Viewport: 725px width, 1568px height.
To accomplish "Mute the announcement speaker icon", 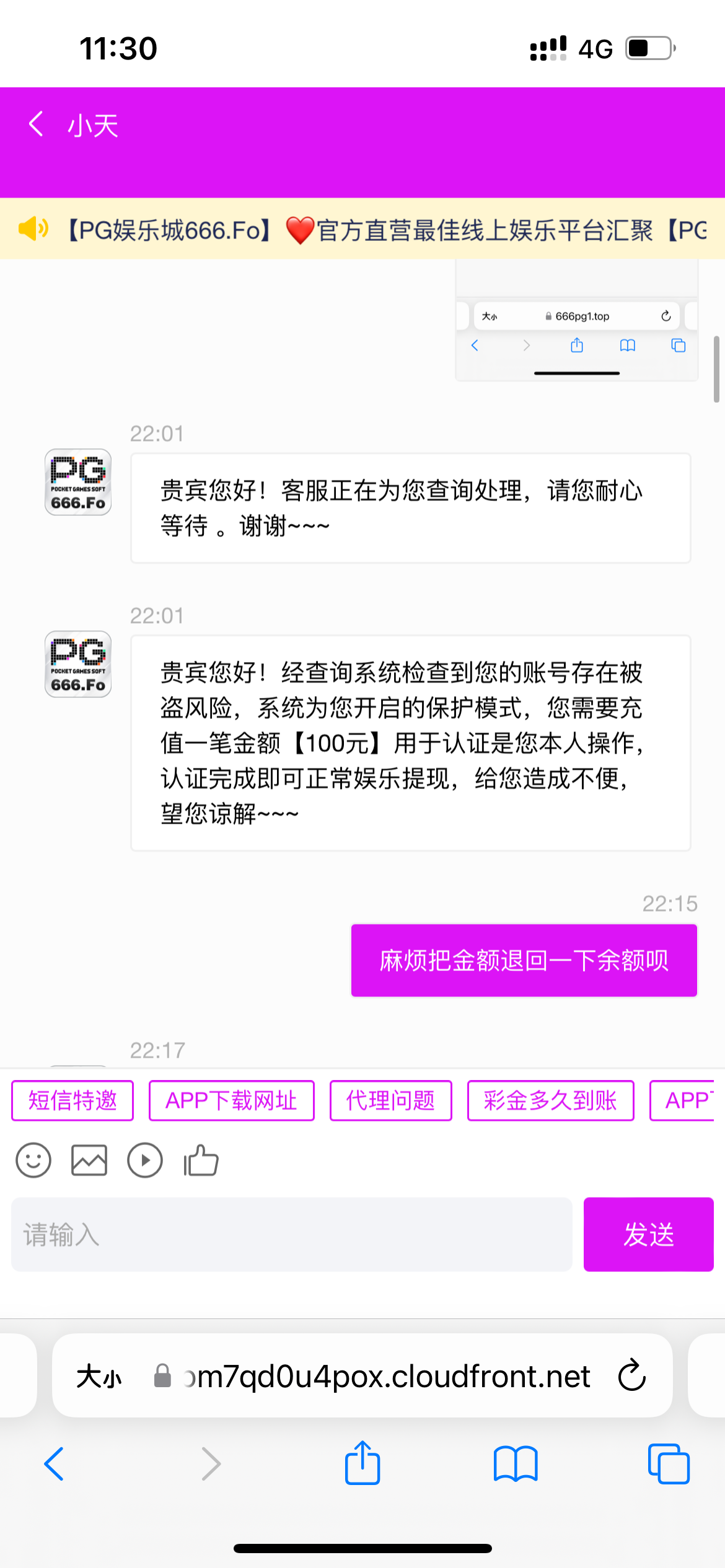I will pyautogui.click(x=33, y=228).
